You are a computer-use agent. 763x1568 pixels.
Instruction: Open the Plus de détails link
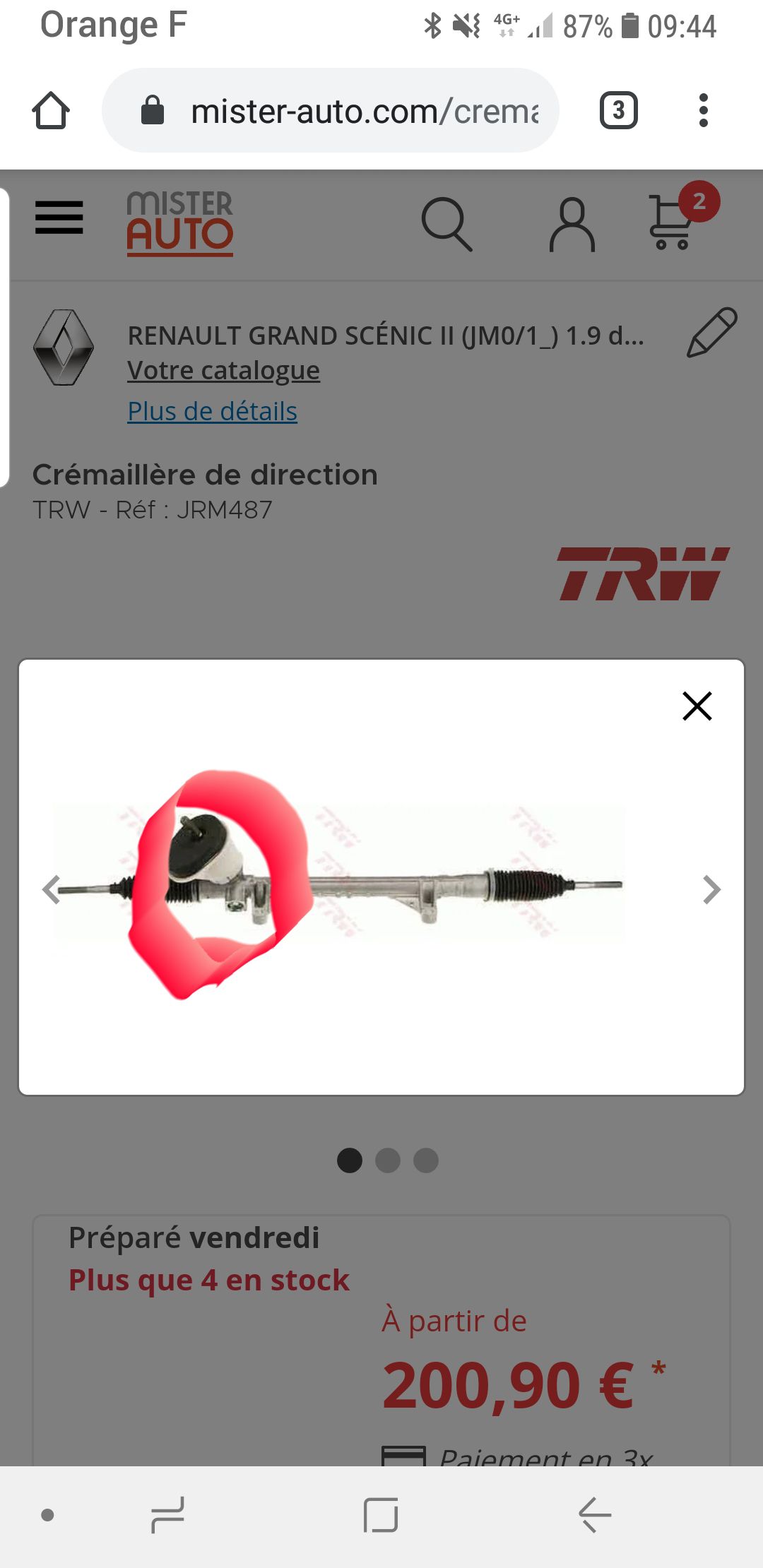point(212,411)
